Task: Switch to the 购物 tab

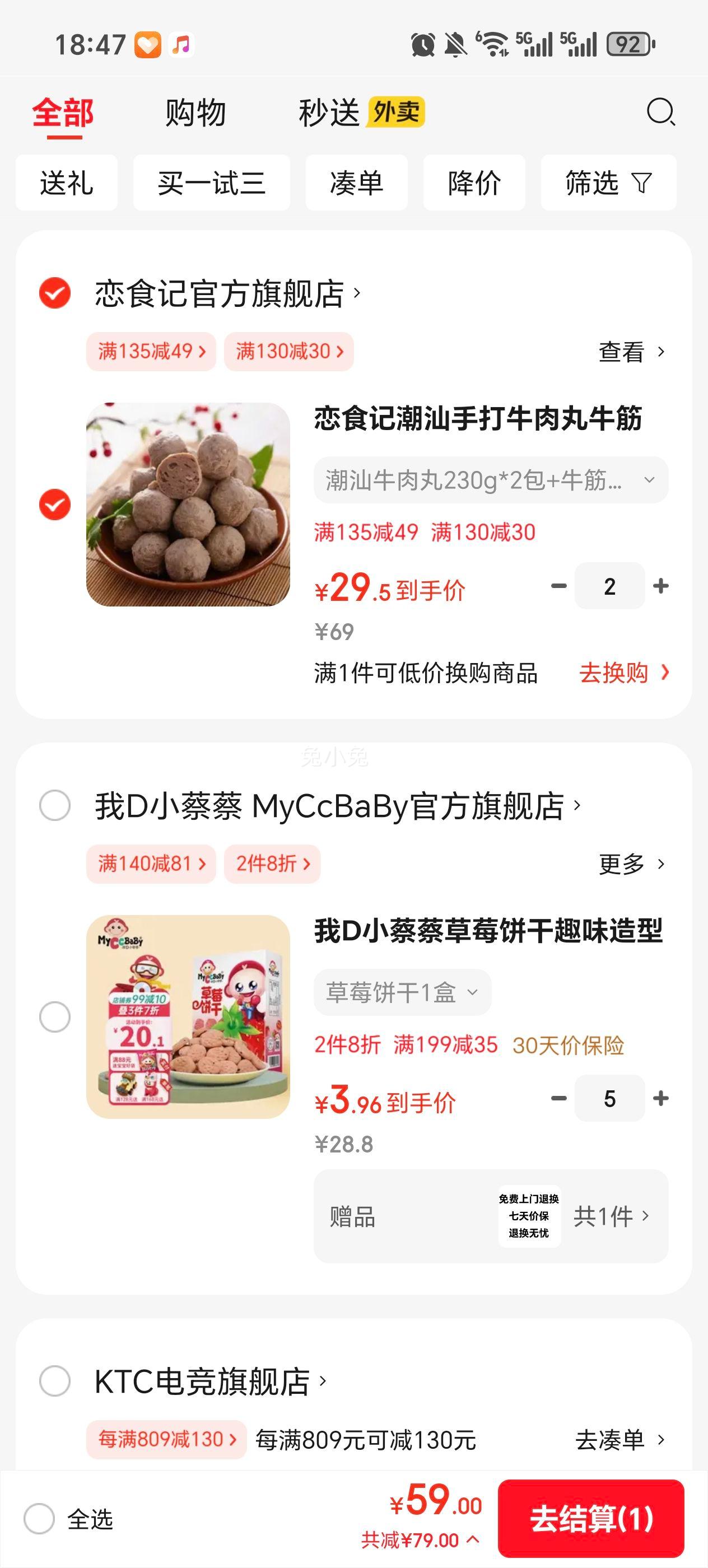Action: pos(195,113)
